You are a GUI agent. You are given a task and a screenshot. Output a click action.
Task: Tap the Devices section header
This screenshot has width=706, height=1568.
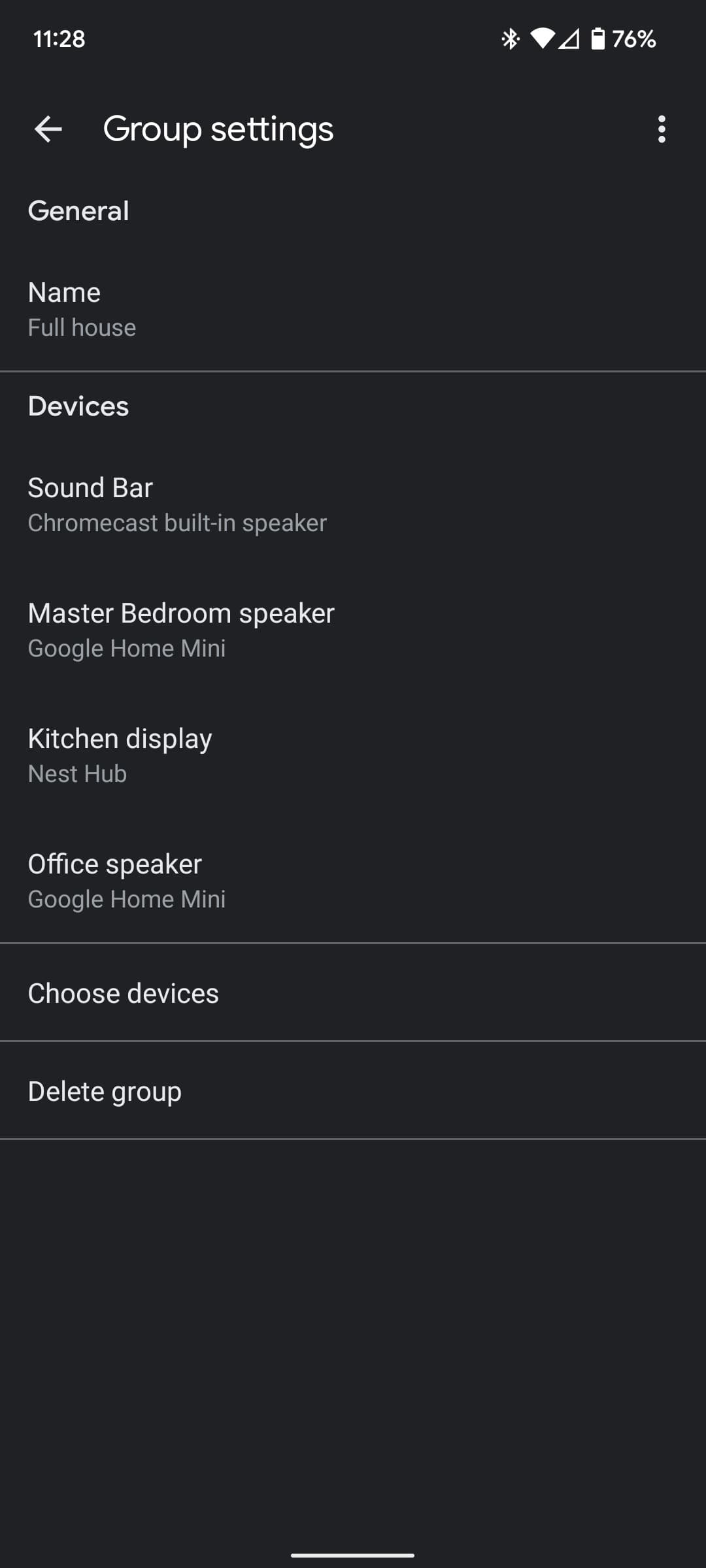point(78,406)
